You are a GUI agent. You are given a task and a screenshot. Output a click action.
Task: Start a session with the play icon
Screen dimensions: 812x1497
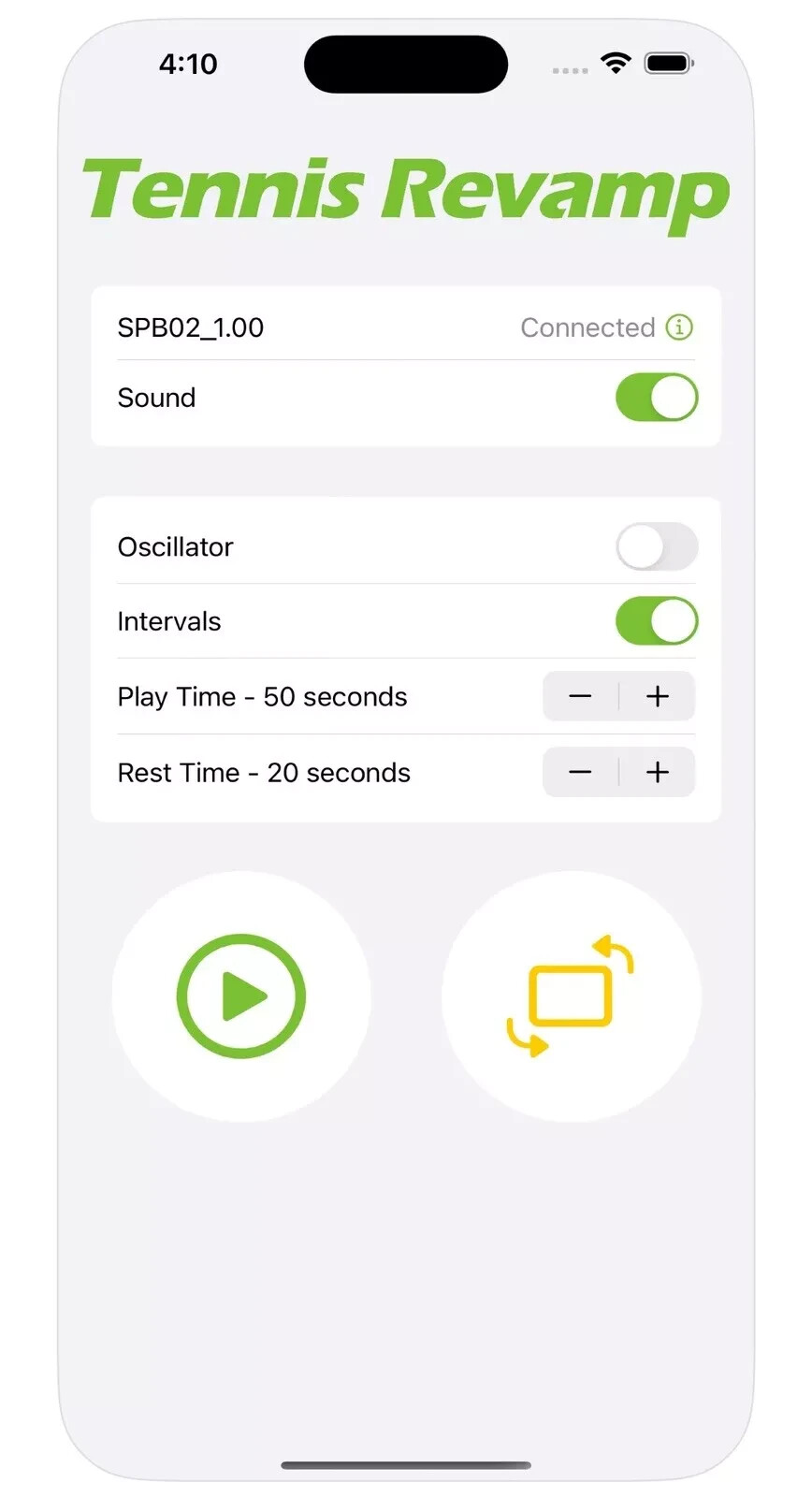[241, 995]
